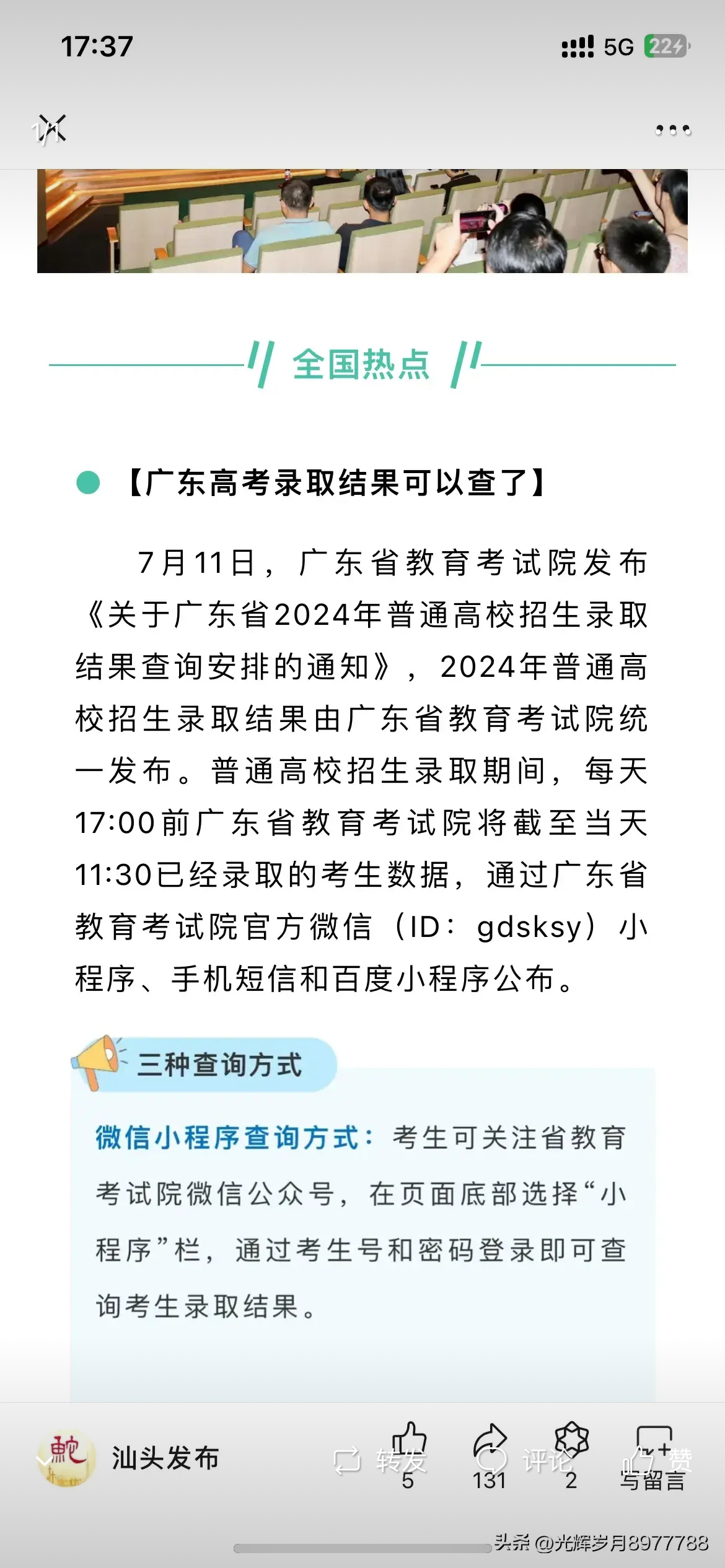Tap the 写留言 leave-a-message icon
Screen dimensions: 725x1568
(x=653, y=1458)
